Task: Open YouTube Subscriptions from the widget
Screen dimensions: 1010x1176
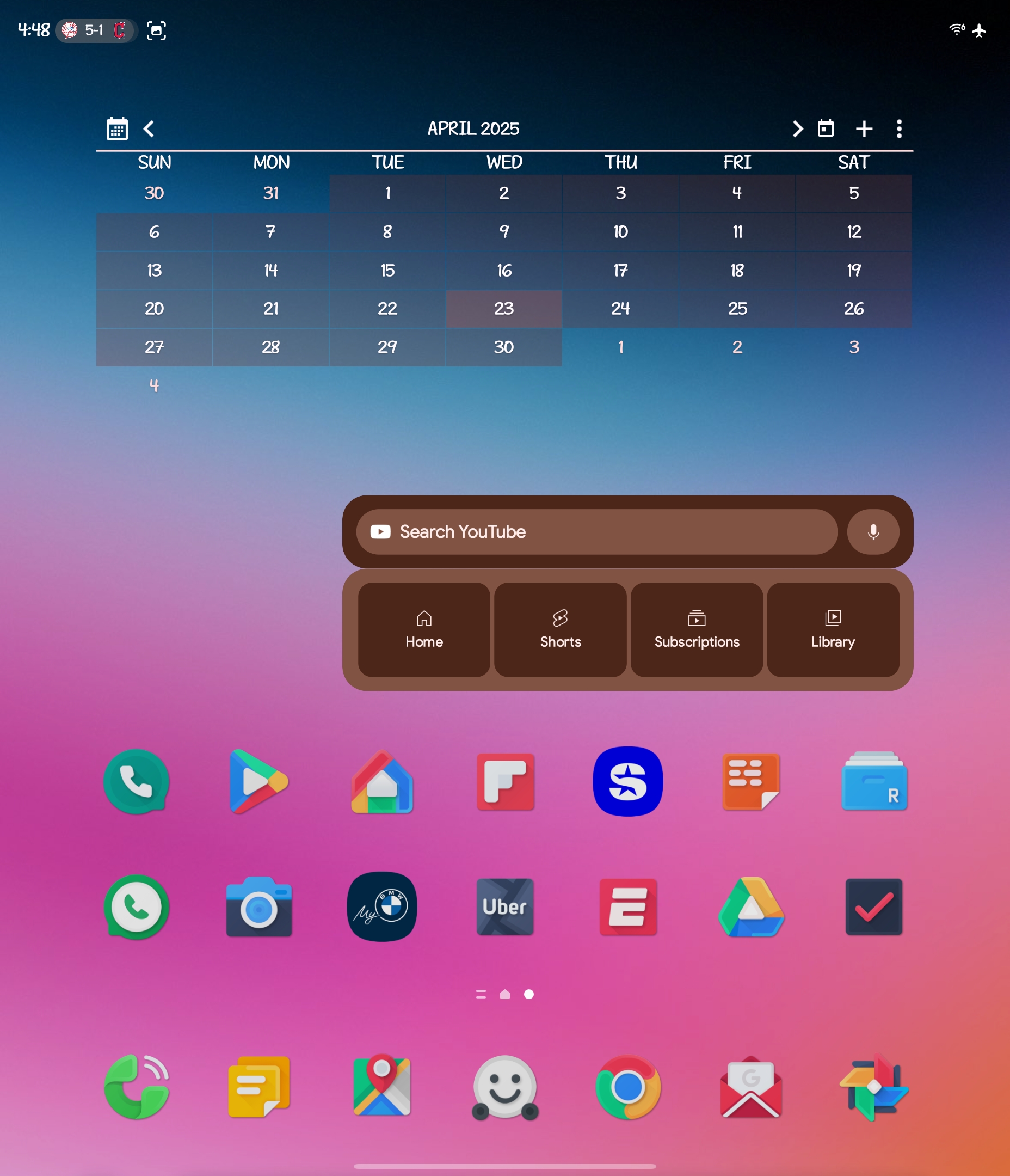Action: pyautogui.click(x=696, y=629)
